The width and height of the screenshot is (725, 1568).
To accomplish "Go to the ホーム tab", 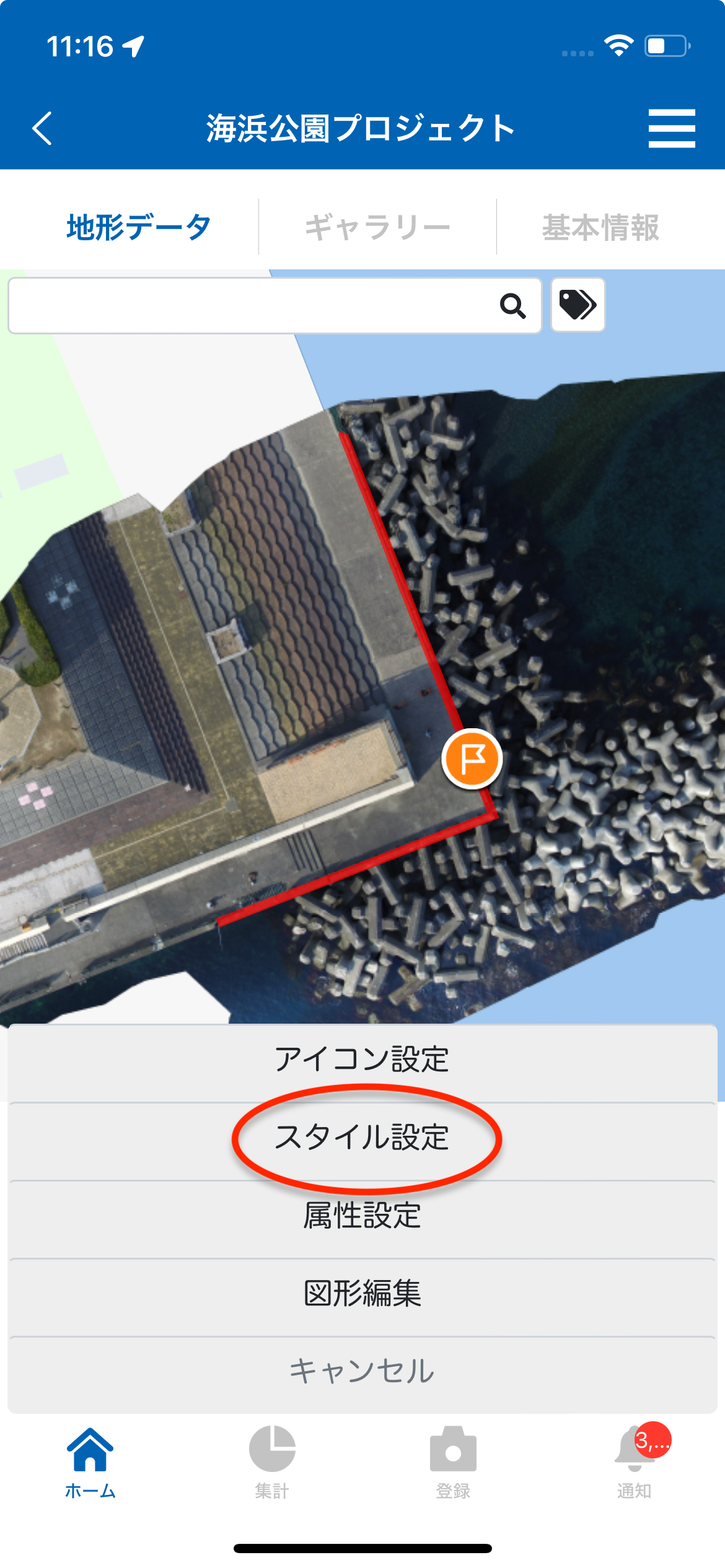I will (x=90, y=1461).
